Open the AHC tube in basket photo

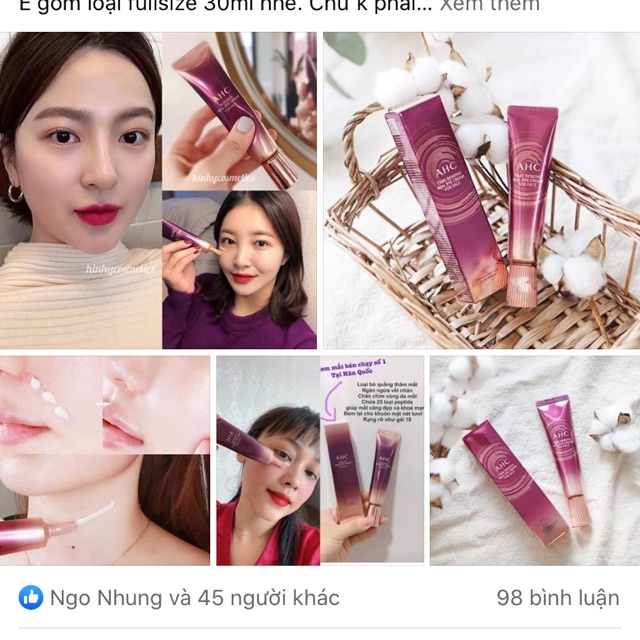481,190
